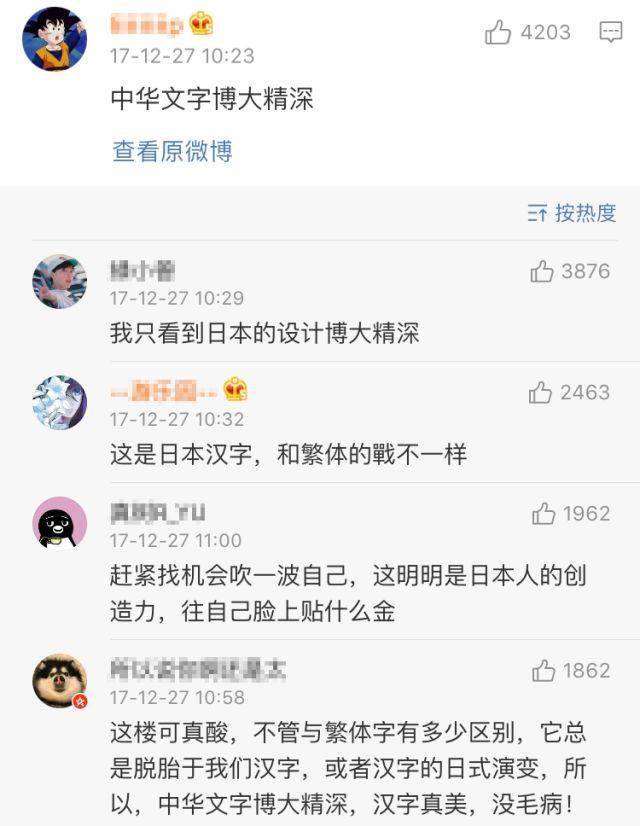Like the comment with 3876 likes
This screenshot has width=640, height=826.
click(542, 271)
